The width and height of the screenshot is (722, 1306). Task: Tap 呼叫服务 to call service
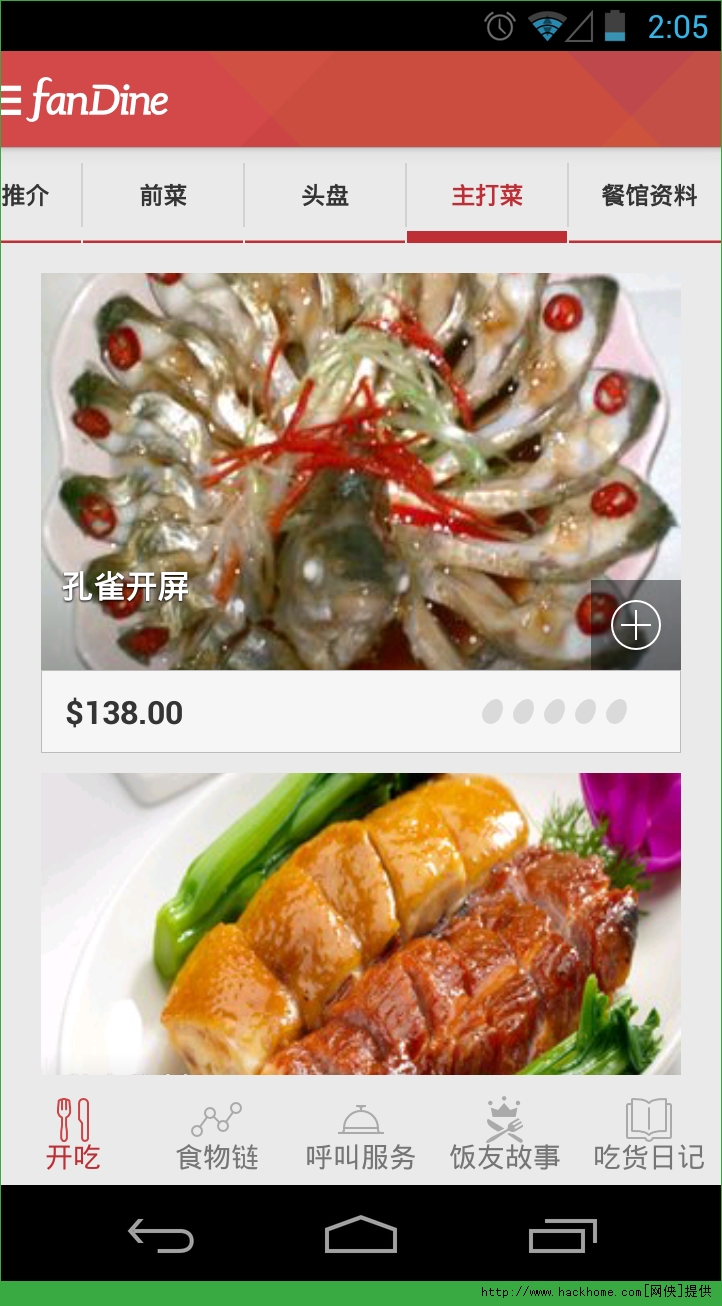pos(360,1135)
